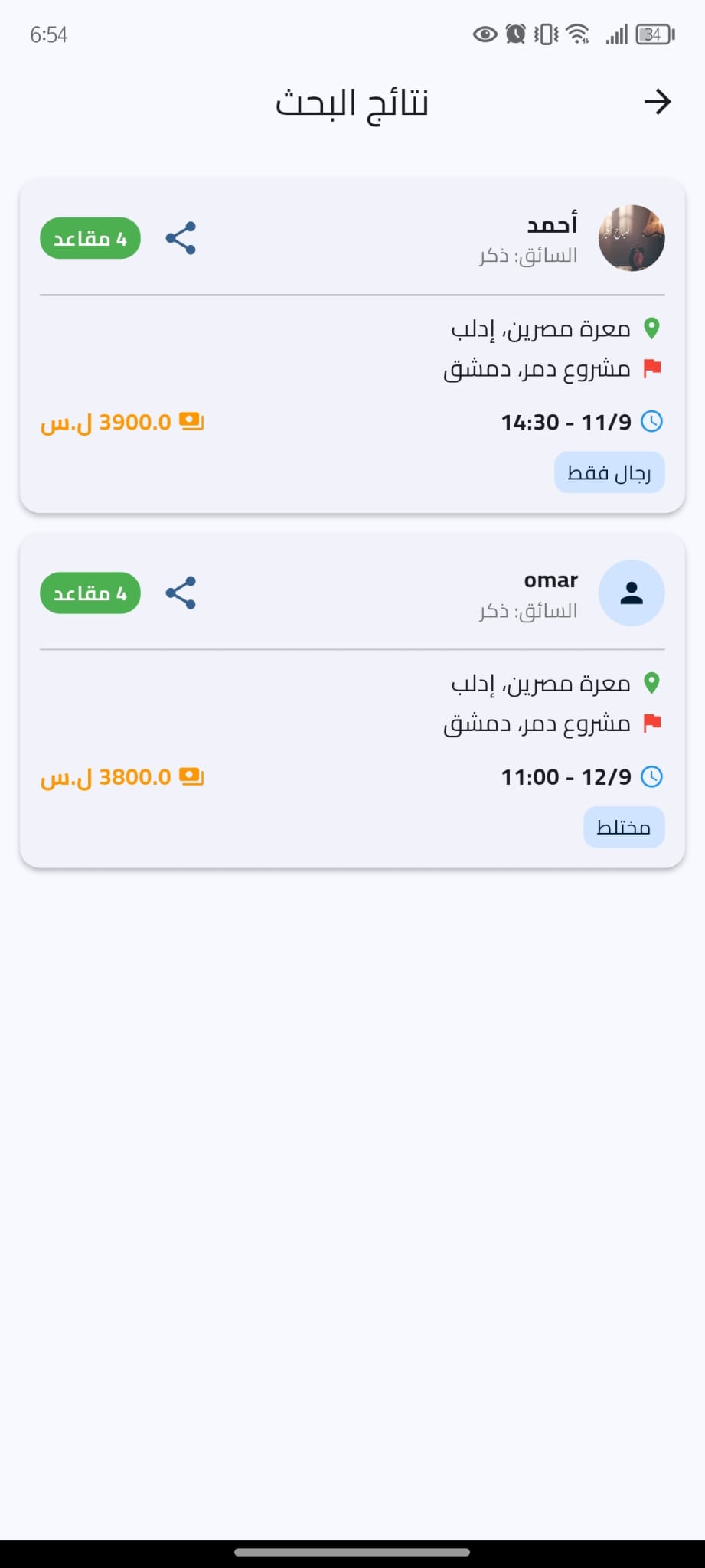Image resolution: width=705 pixels, height=1568 pixels.
Task: Click the green location pin on Ahmed's ride
Action: pyautogui.click(x=651, y=328)
